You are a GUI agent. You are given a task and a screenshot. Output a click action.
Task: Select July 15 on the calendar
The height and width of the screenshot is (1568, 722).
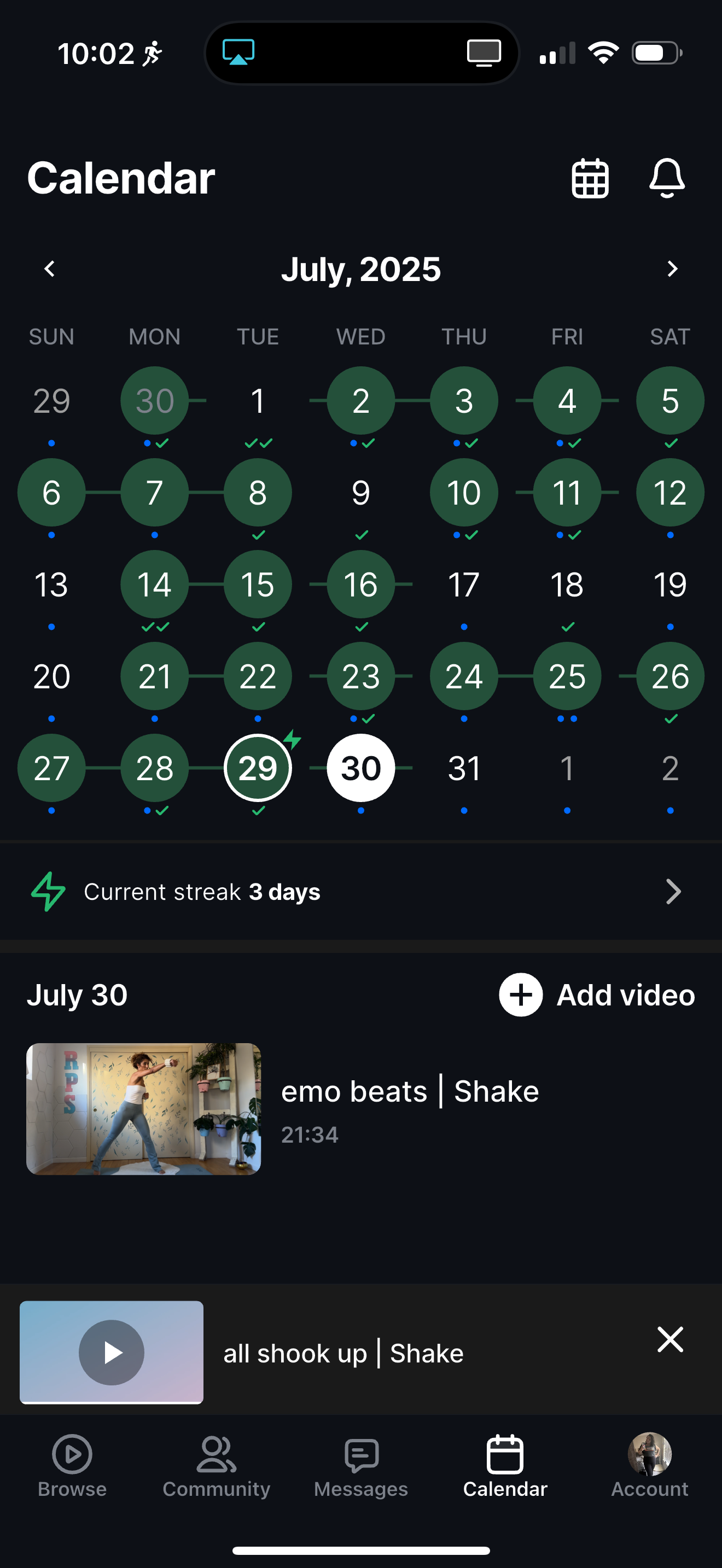click(x=258, y=584)
